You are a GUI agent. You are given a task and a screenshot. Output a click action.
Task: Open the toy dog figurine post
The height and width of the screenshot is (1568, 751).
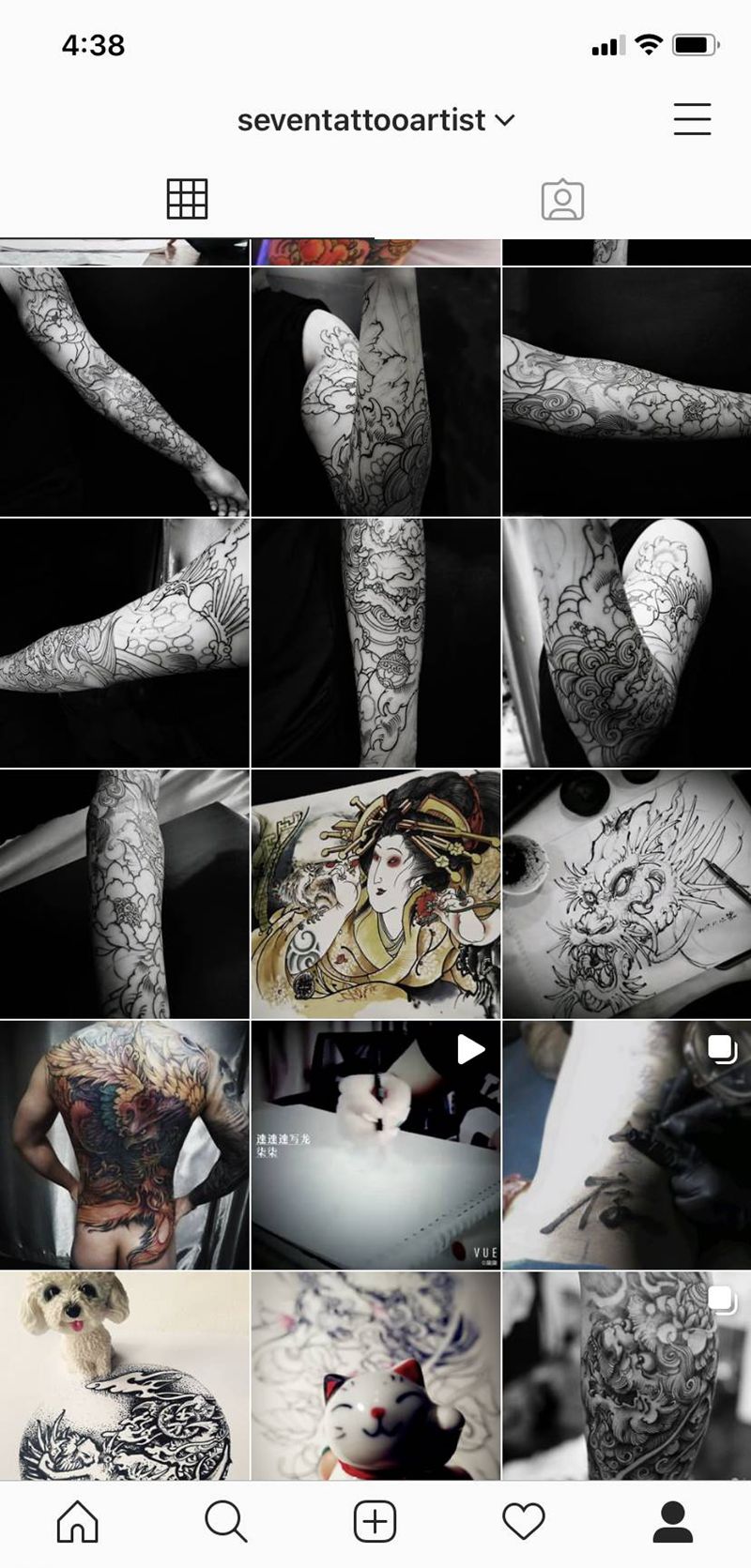(x=125, y=1375)
